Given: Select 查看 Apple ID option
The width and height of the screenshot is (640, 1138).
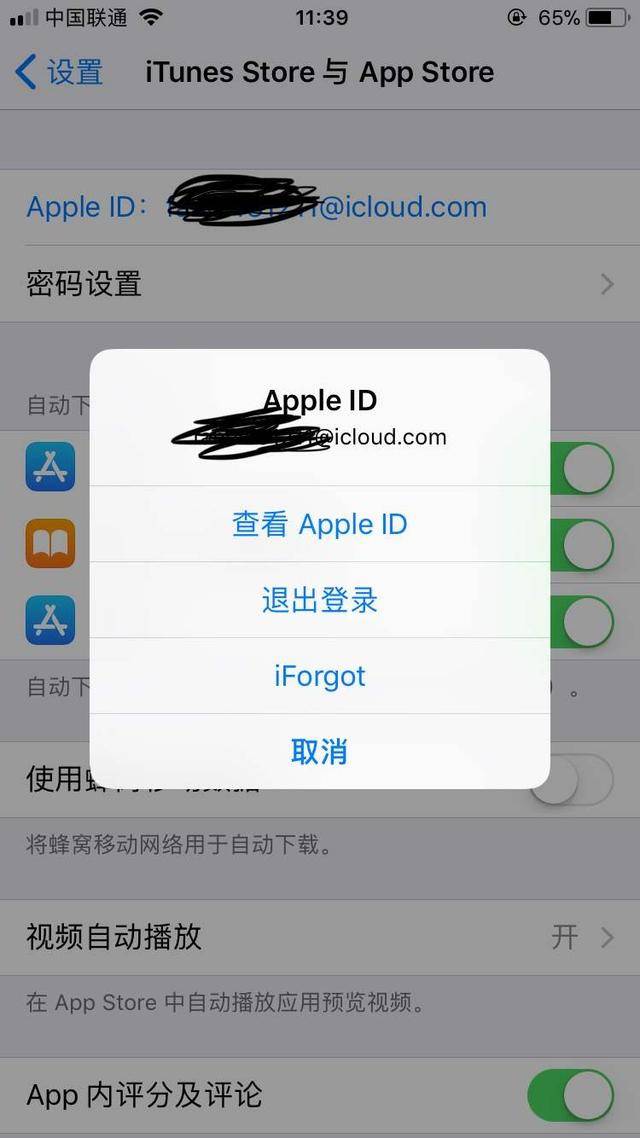Looking at the screenshot, I should pos(320,524).
